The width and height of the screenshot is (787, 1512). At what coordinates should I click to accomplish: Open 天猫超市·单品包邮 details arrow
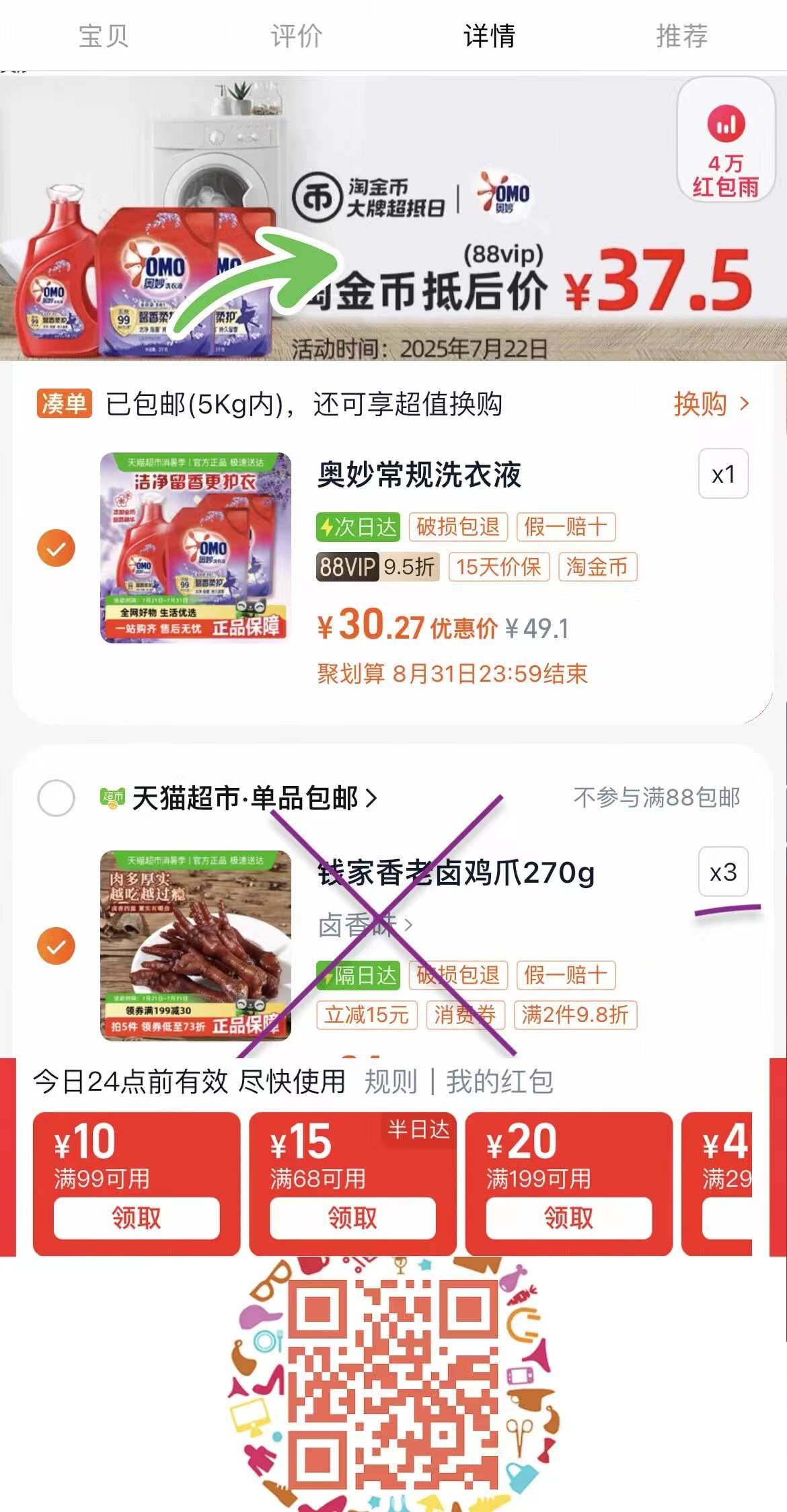pos(372,797)
